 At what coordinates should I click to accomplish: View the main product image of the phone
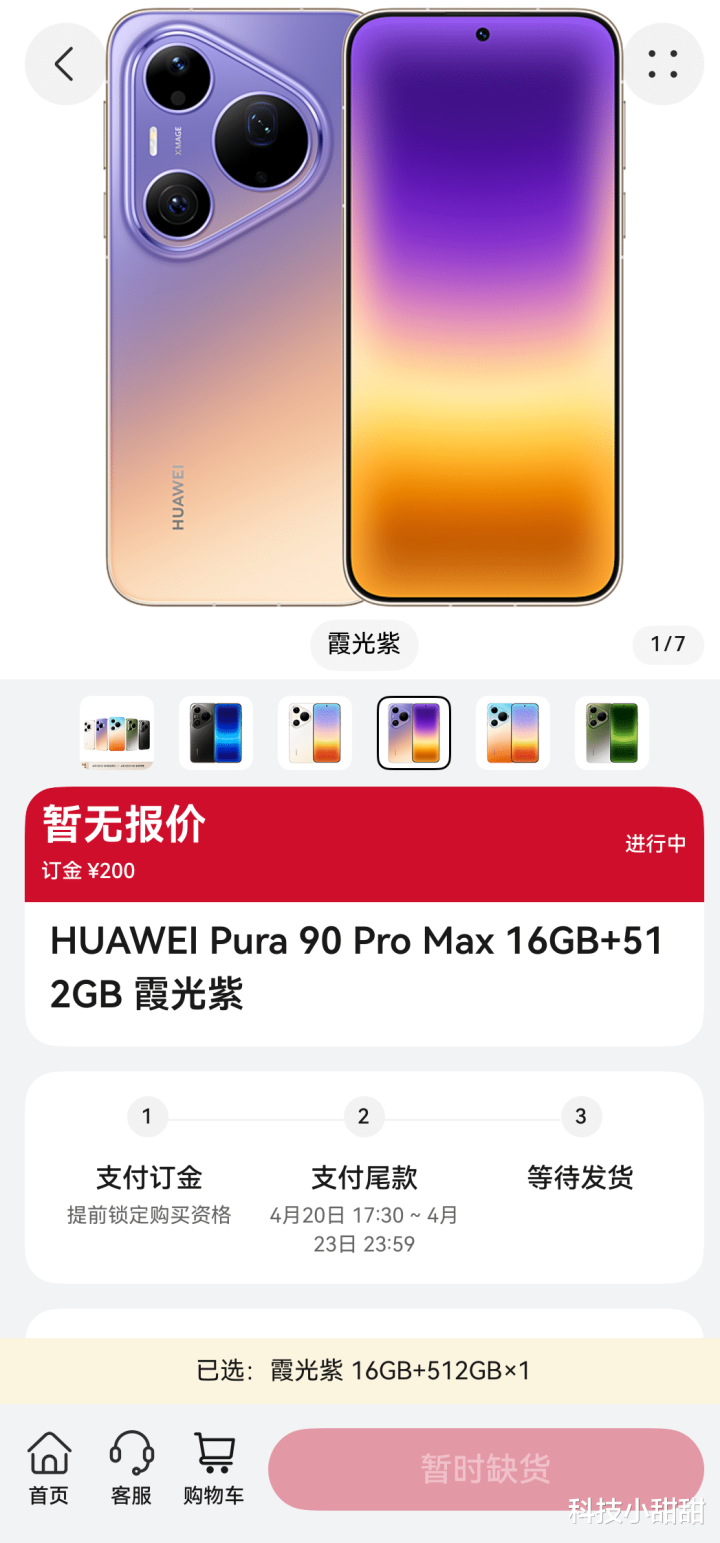click(x=364, y=310)
